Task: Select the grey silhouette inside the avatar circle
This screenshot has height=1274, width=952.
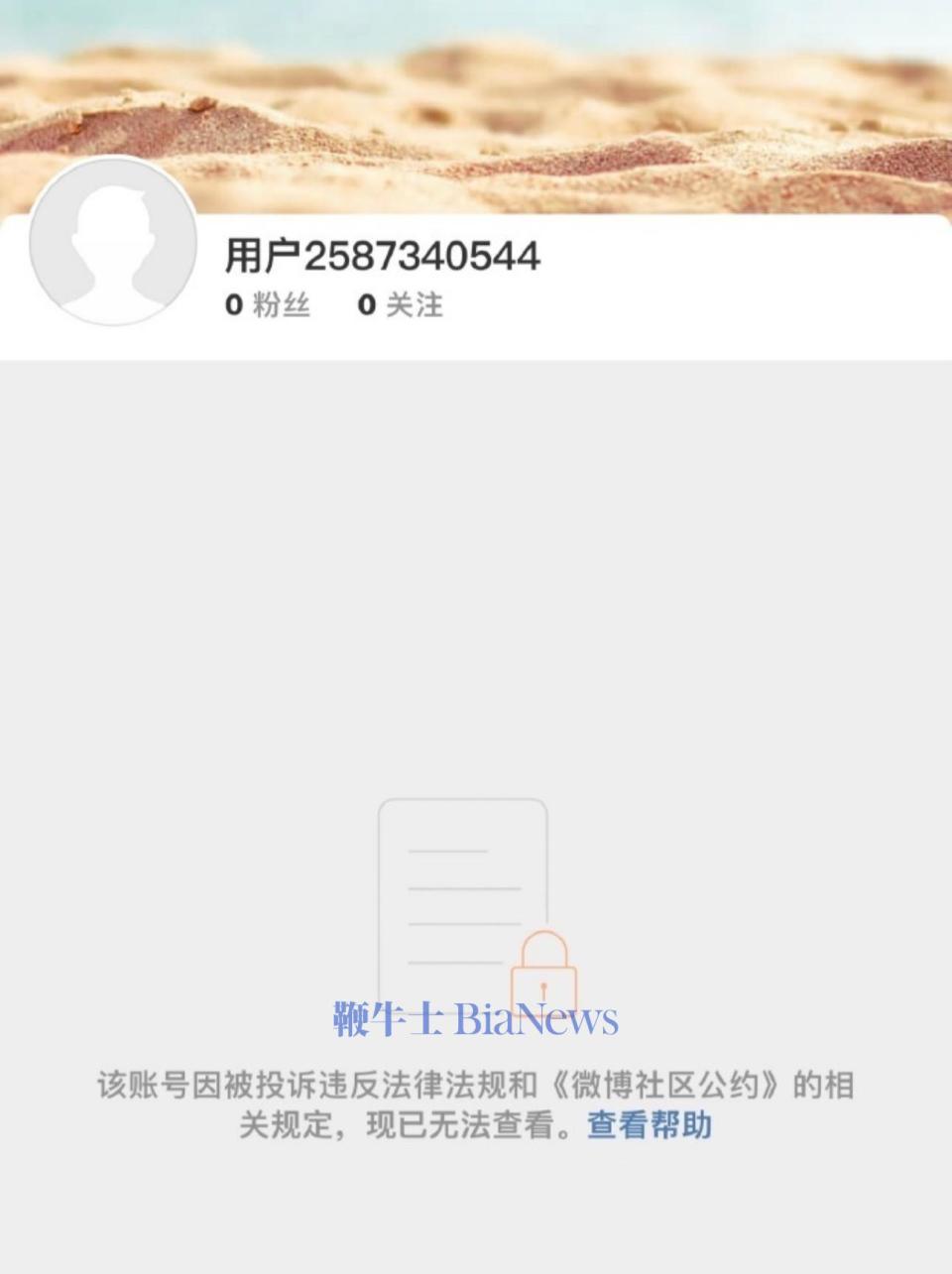Action: coord(112,248)
